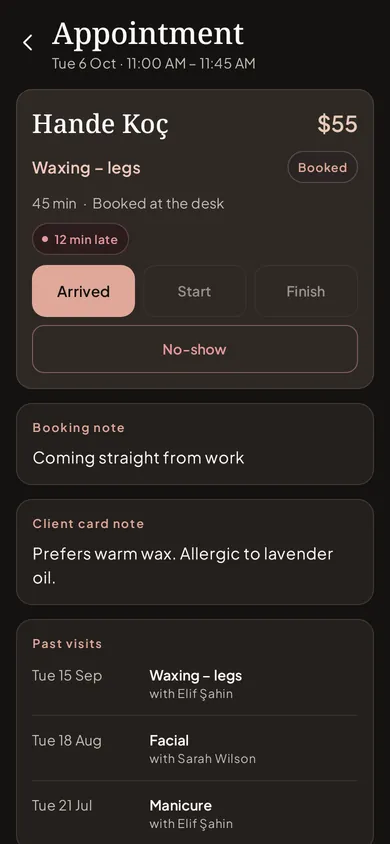
Task: Go back from the Appointment screen
Action: [28, 43]
